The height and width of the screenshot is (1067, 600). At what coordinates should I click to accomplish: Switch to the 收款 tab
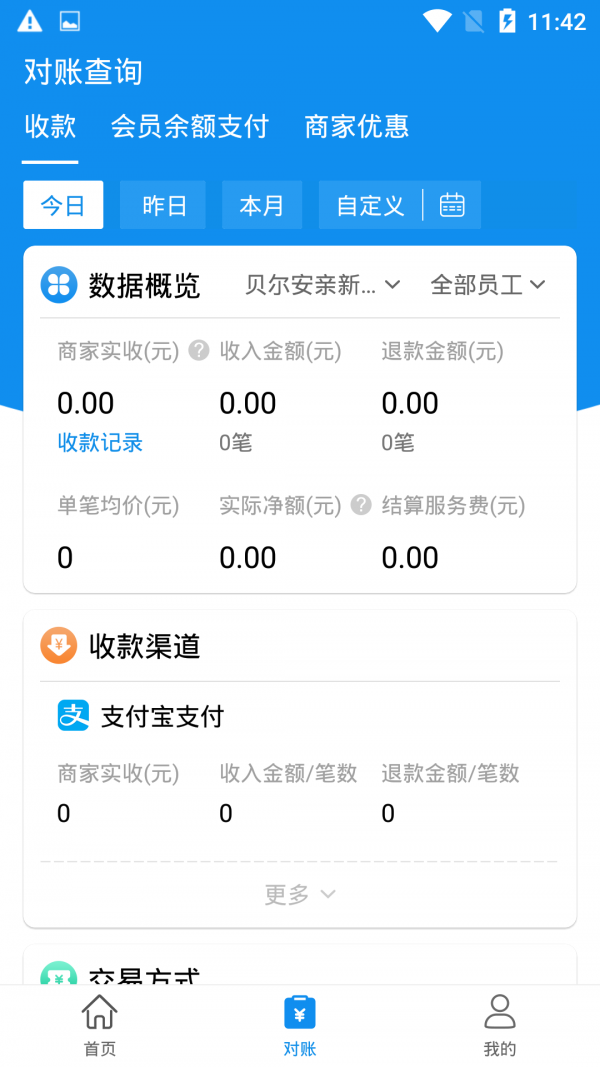coord(50,127)
